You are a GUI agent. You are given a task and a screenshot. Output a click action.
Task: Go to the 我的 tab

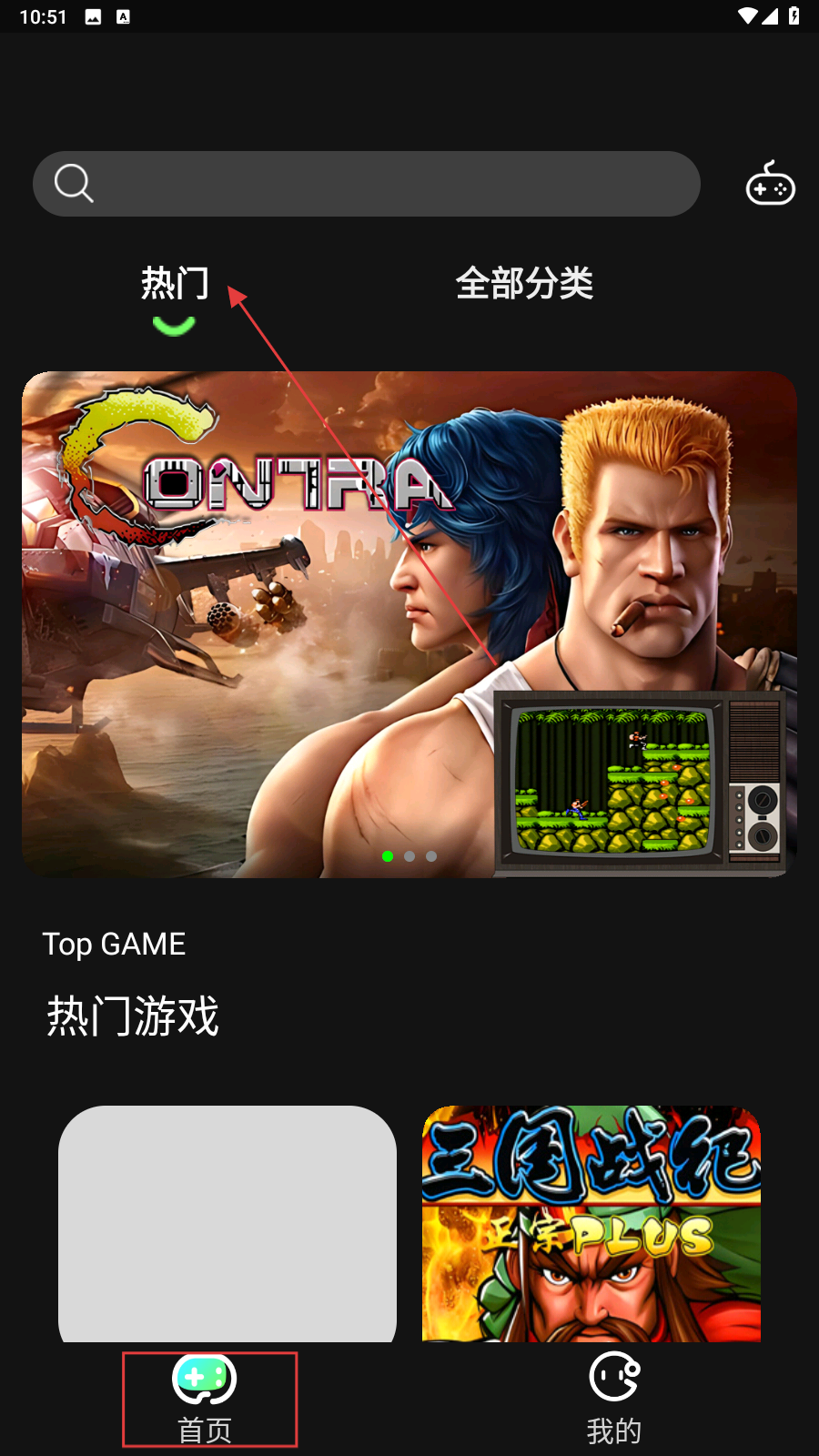(614, 1400)
